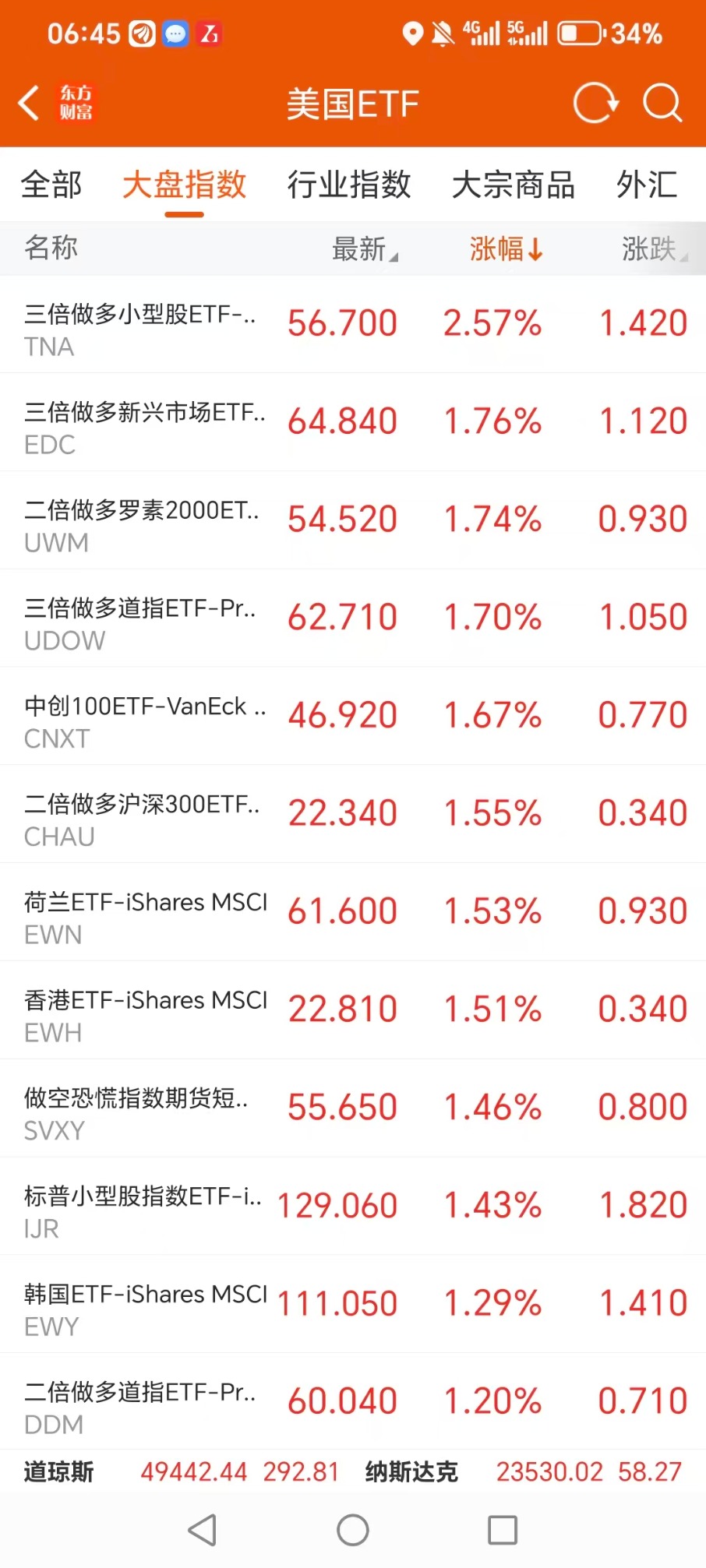The image size is (706, 1568).
Task: Select the 大宗商品 tab
Action: coord(514,185)
